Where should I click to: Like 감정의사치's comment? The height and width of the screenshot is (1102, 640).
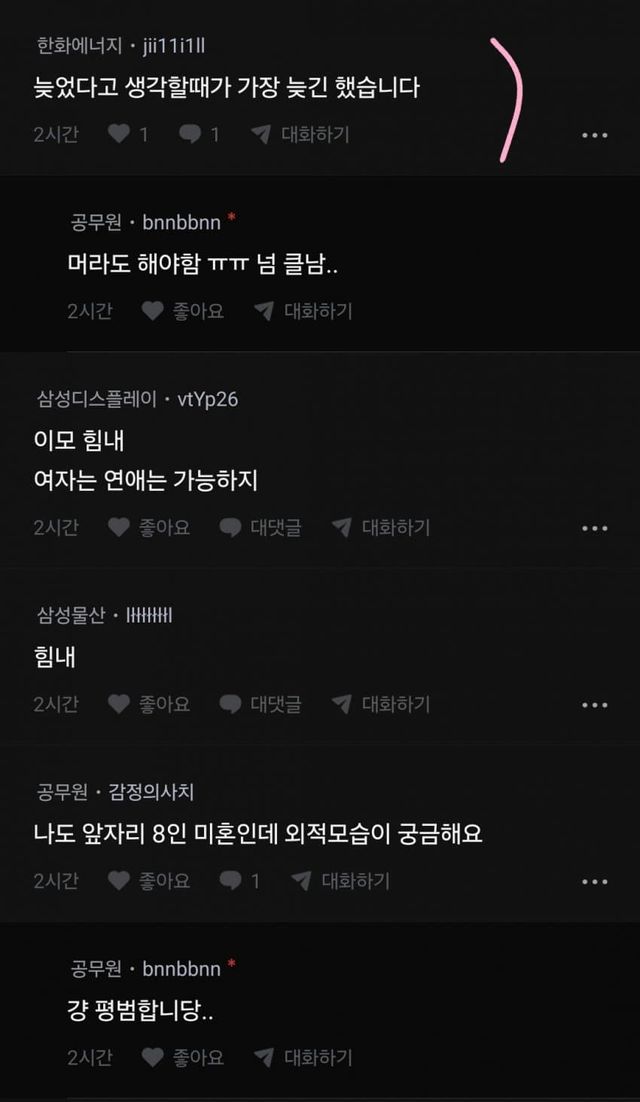(x=149, y=881)
